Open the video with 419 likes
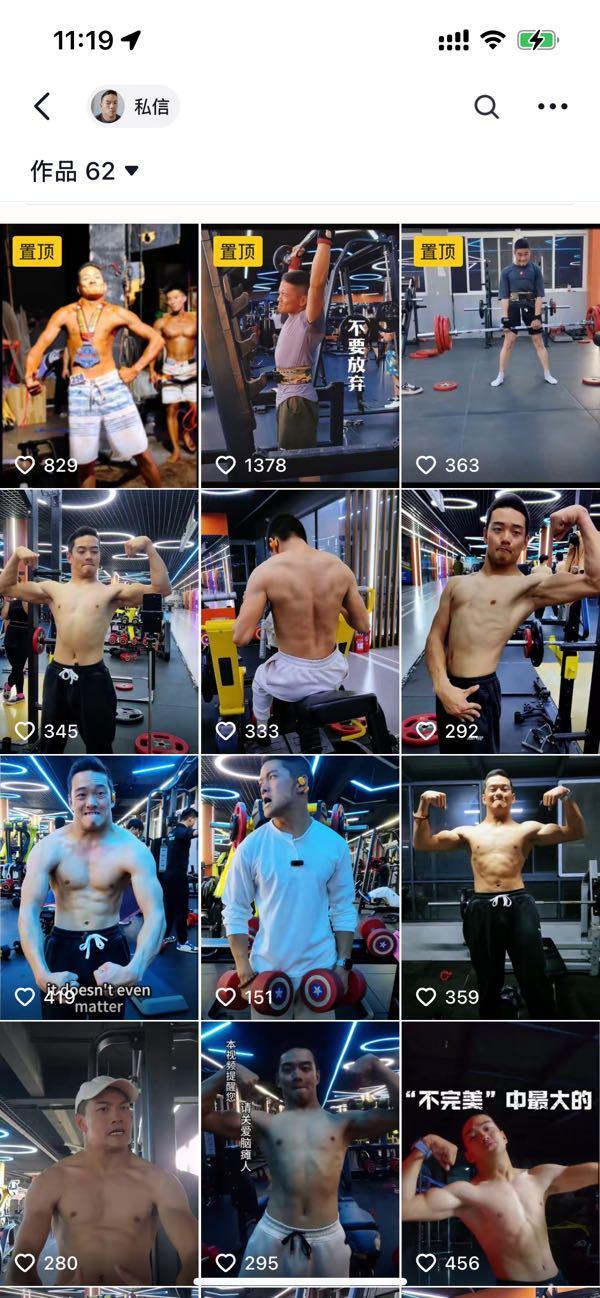The height and width of the screenshot is (1298, 600). coord(99,887)
